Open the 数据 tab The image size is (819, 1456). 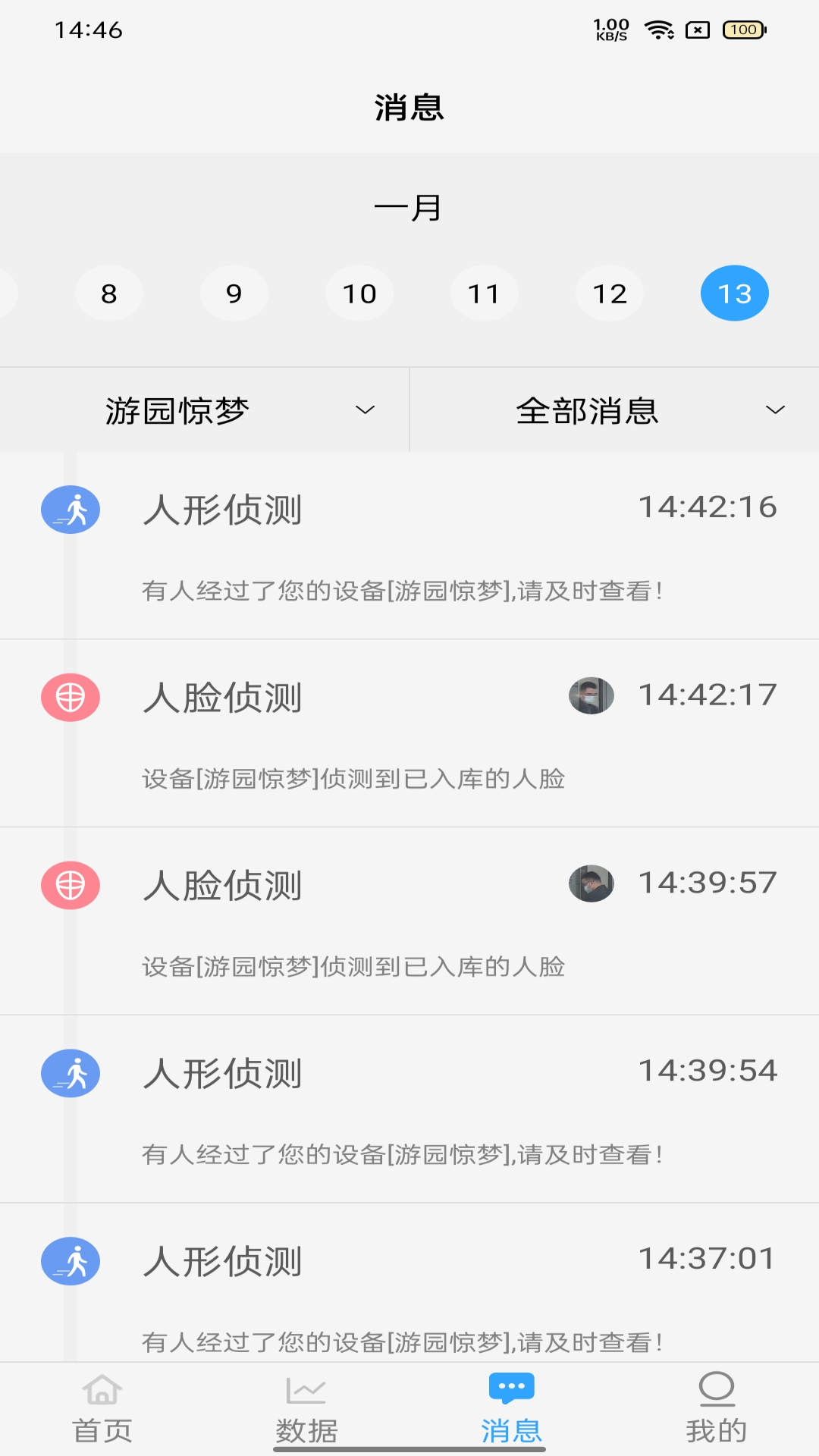click(x=306, y=1426)
